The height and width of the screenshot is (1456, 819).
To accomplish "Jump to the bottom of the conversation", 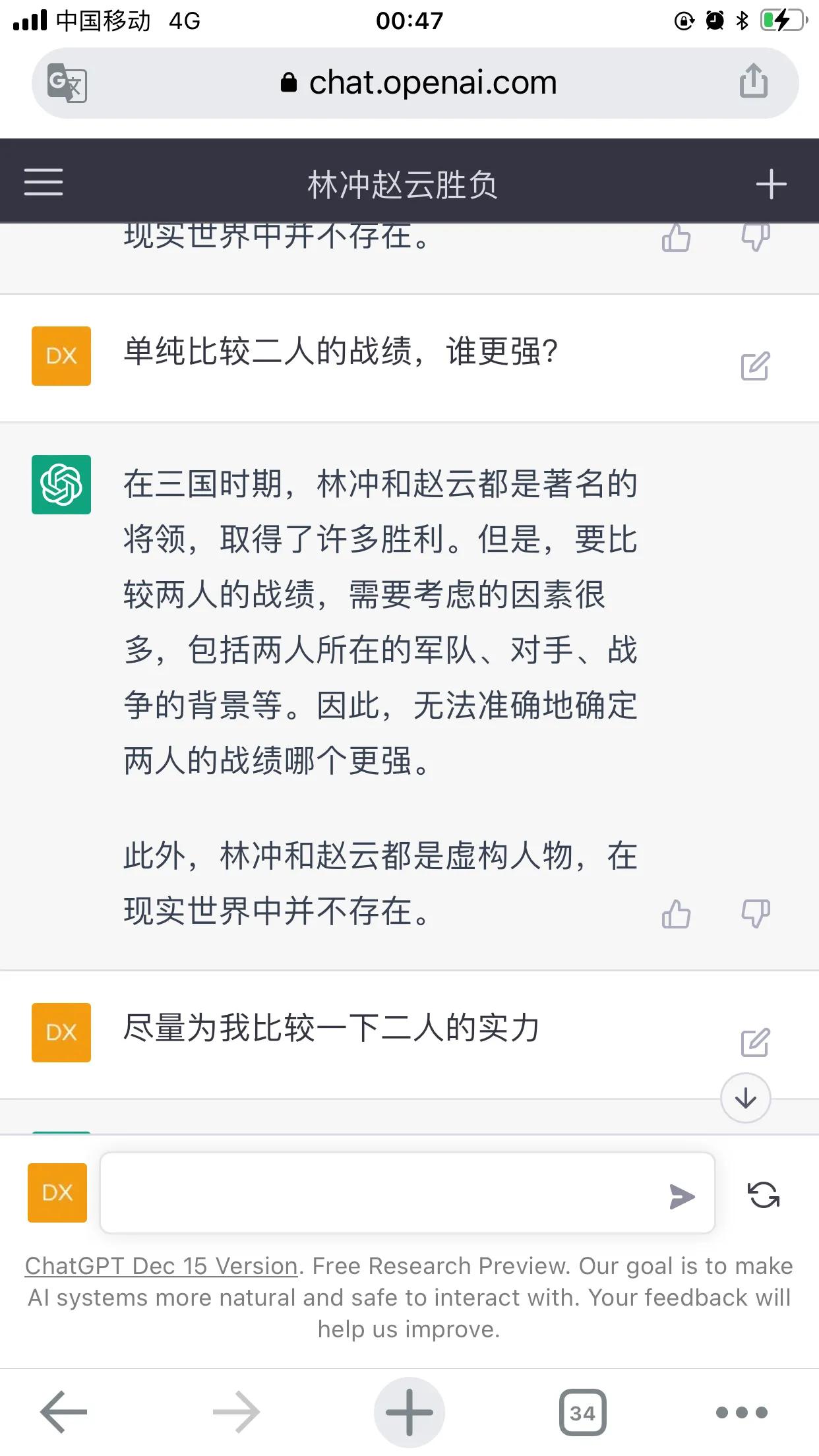I will [745, 1098].
